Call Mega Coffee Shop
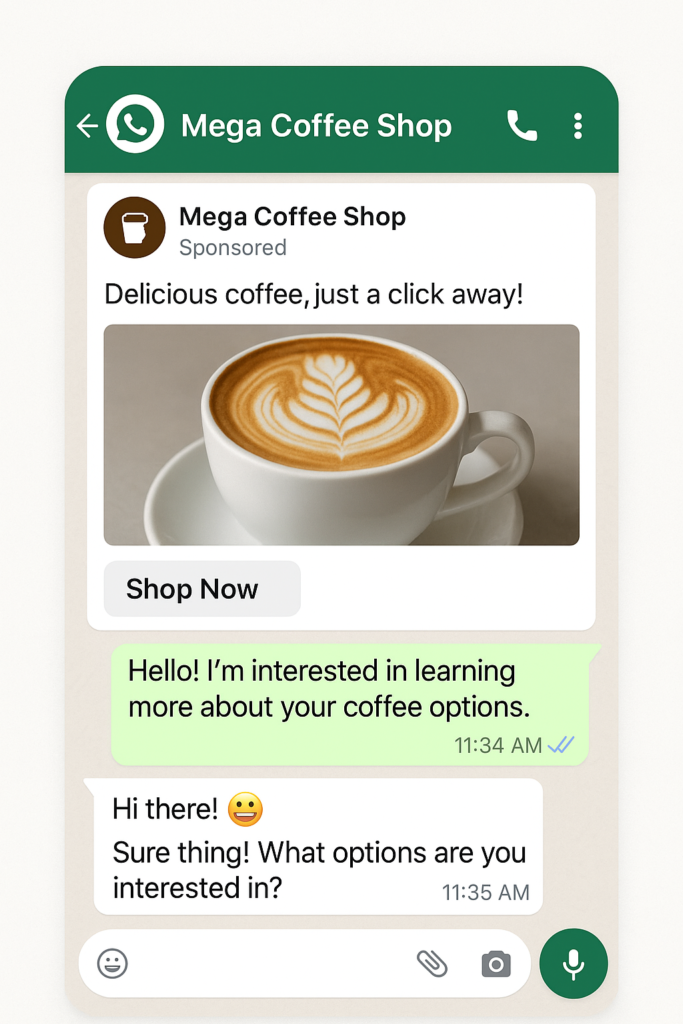 tap(522, 126)
